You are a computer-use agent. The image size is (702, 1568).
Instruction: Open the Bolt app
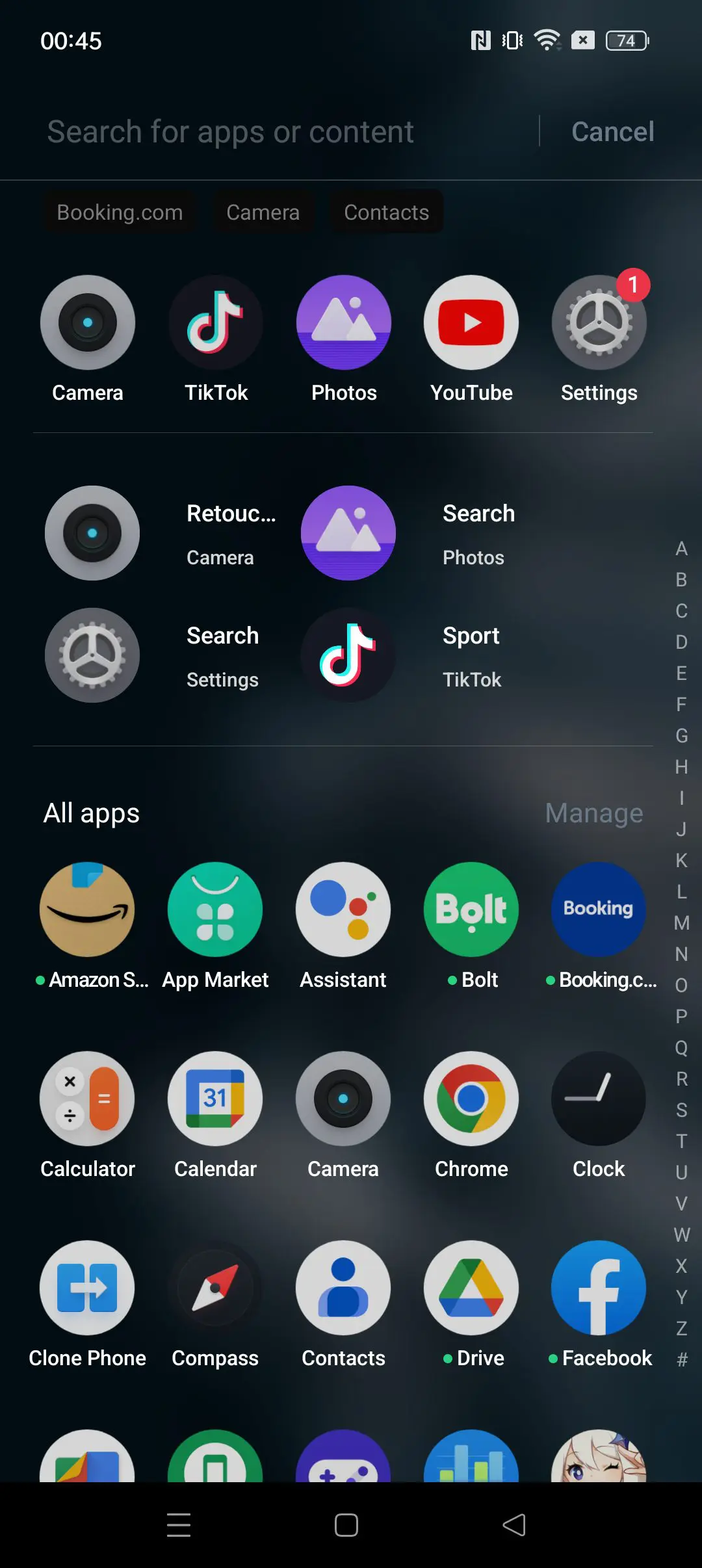(471, 909)
